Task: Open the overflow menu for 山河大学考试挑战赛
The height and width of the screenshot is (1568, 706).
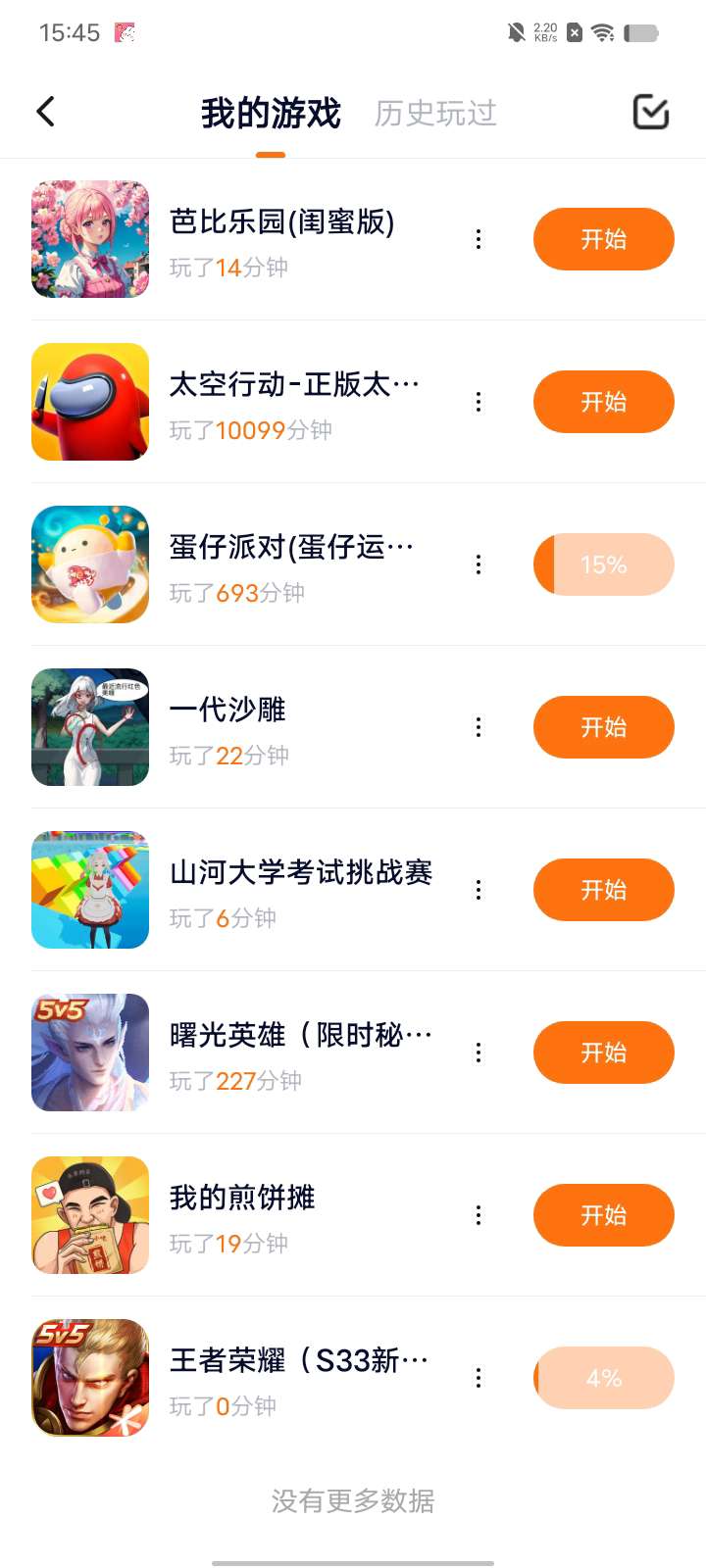Action: tap(479, 890)
